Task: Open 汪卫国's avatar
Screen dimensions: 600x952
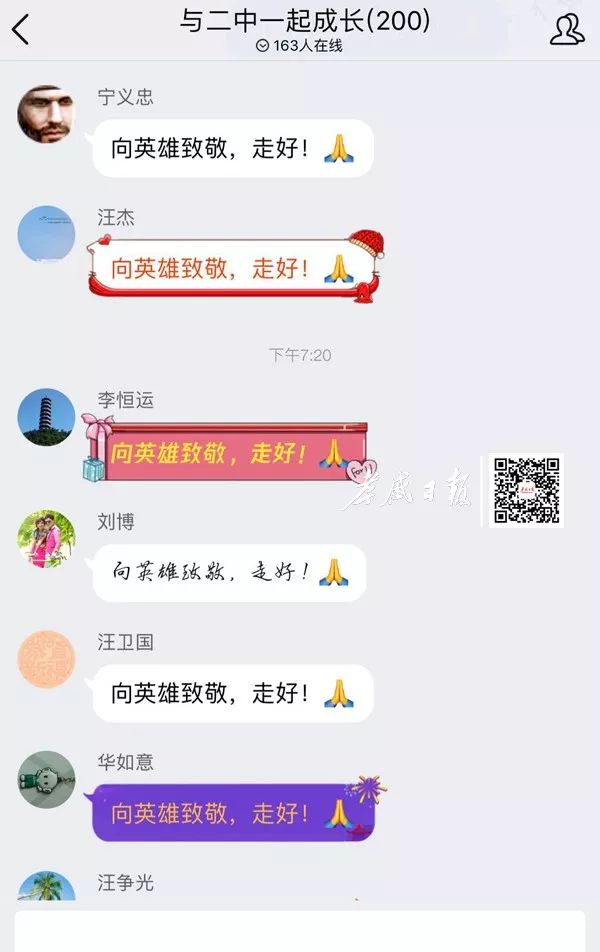Action: 46,659
